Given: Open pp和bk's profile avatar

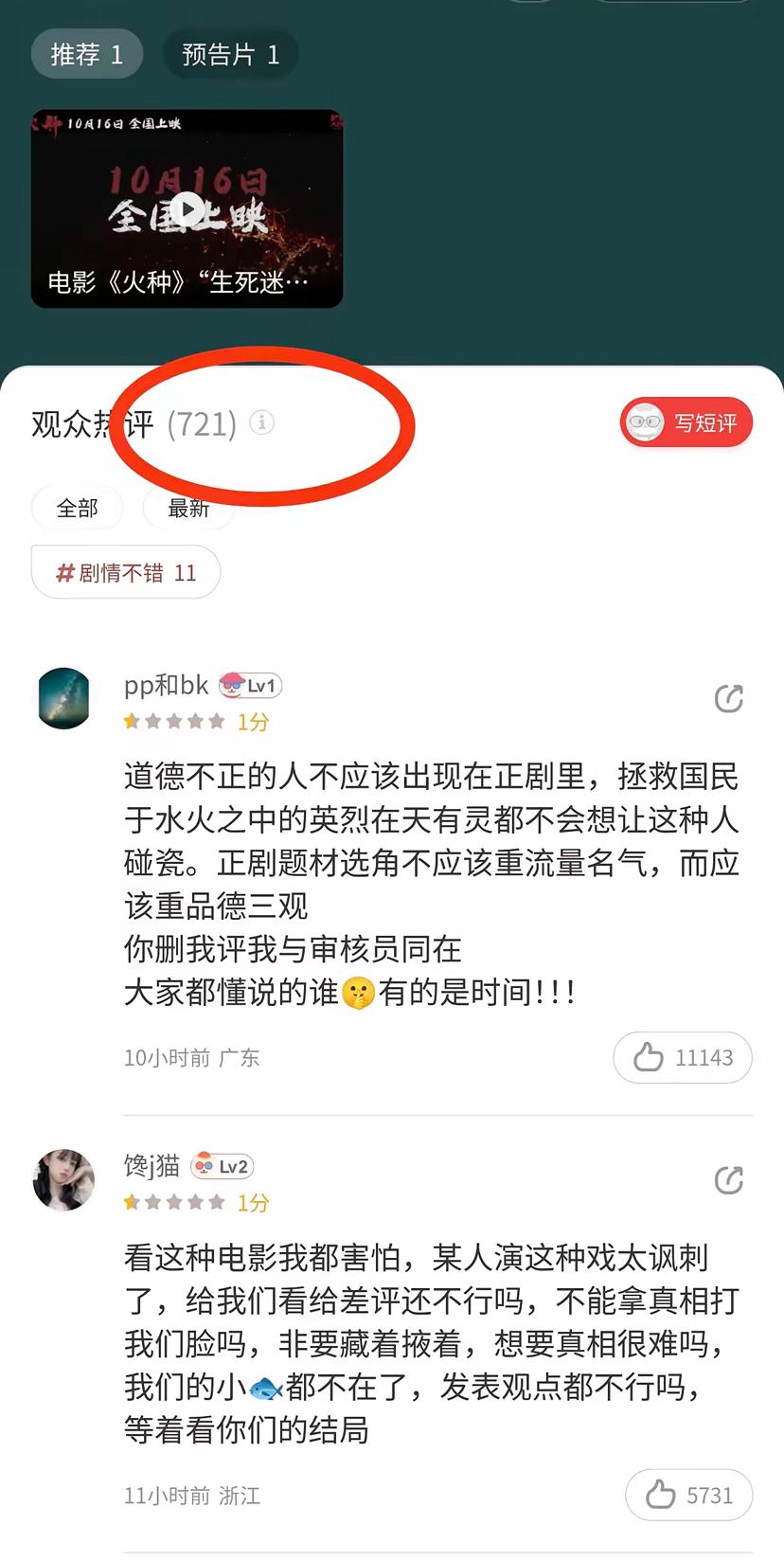Looking at the screenshot, I should tap(63, 698).
